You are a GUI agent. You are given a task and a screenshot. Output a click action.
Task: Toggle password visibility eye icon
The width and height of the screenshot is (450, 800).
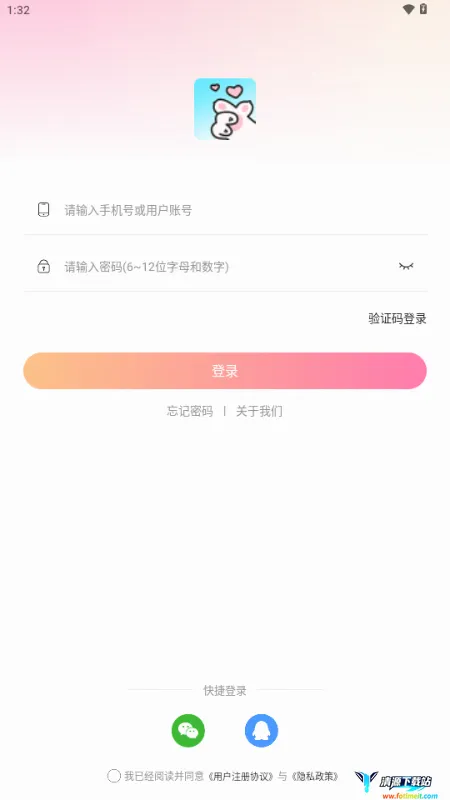pos(406,266)
